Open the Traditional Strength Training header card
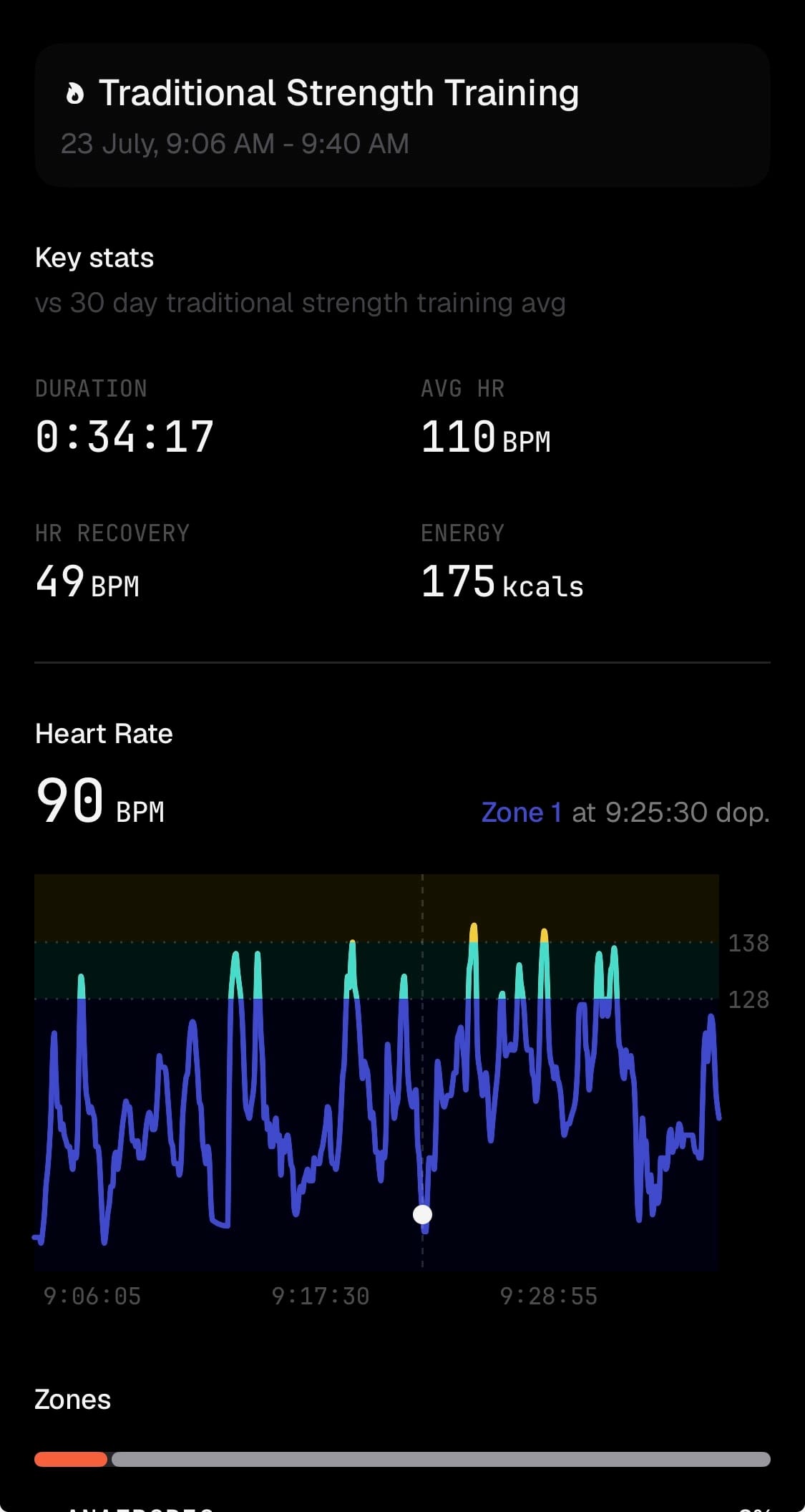Viewport: 805px width, 1512px height. 402,115
